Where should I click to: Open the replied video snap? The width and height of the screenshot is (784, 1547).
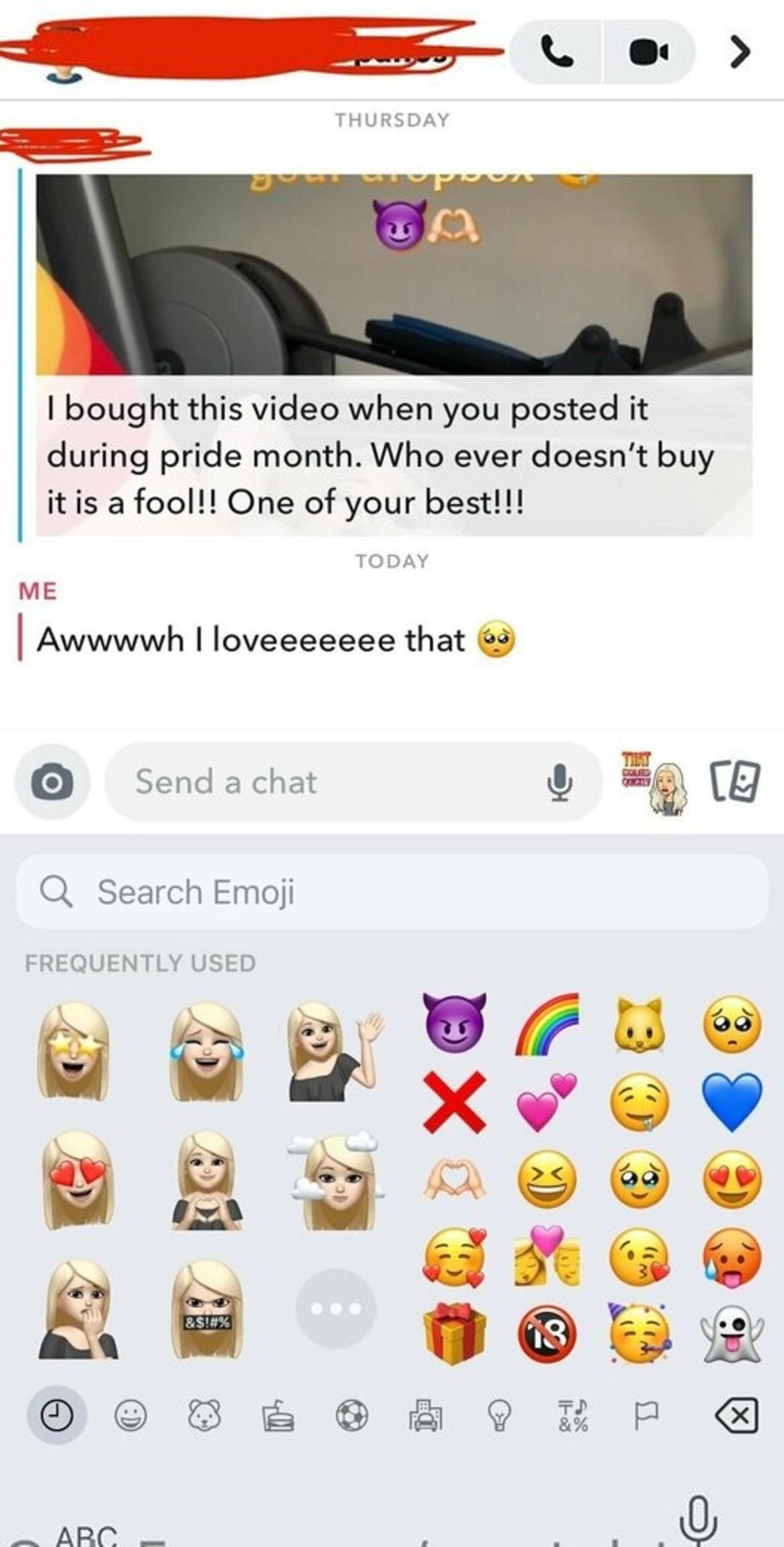click(x=394, y=274)
